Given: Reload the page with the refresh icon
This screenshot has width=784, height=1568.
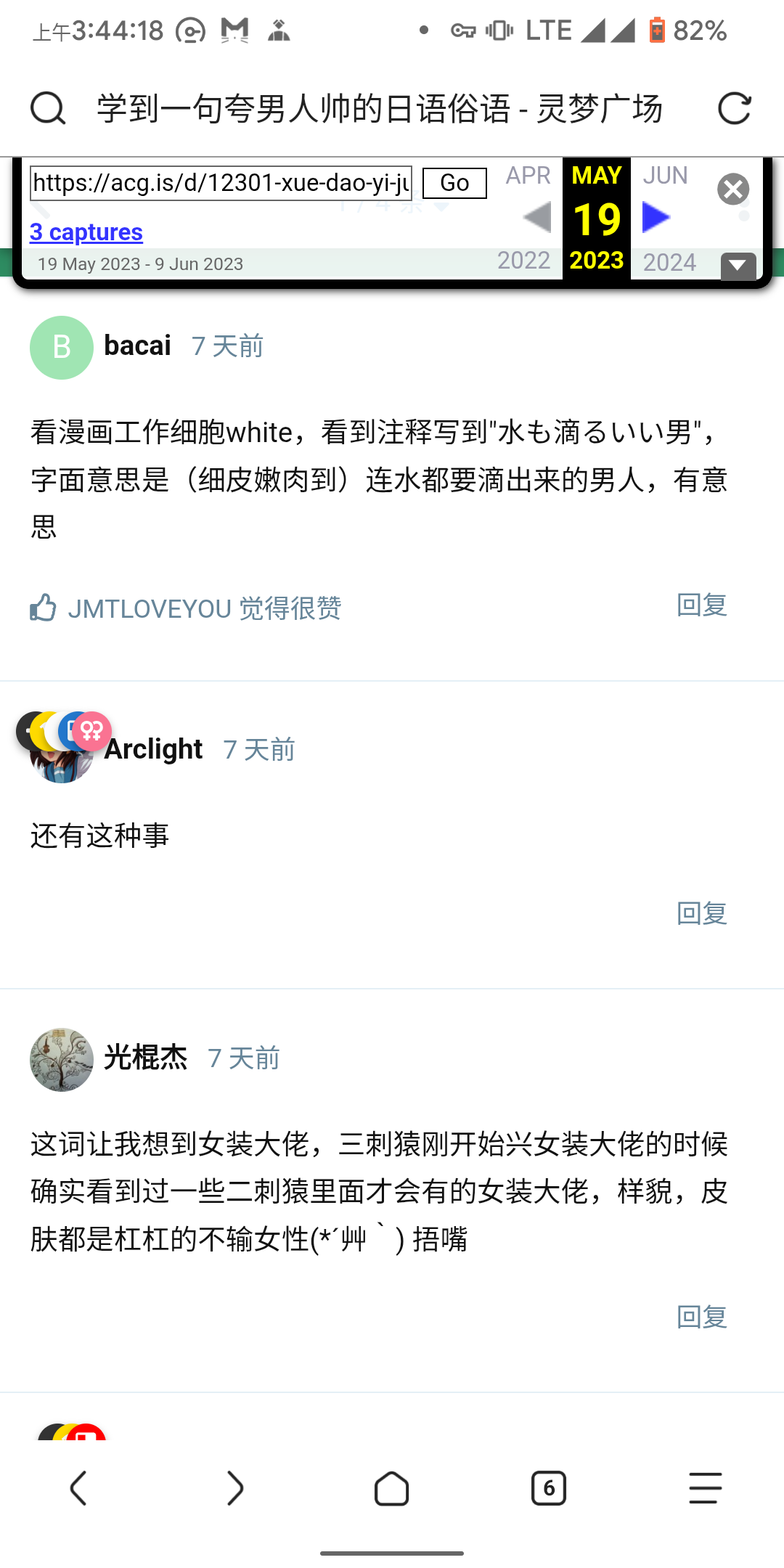Looking at the screenshot, I should click(734, 109).
